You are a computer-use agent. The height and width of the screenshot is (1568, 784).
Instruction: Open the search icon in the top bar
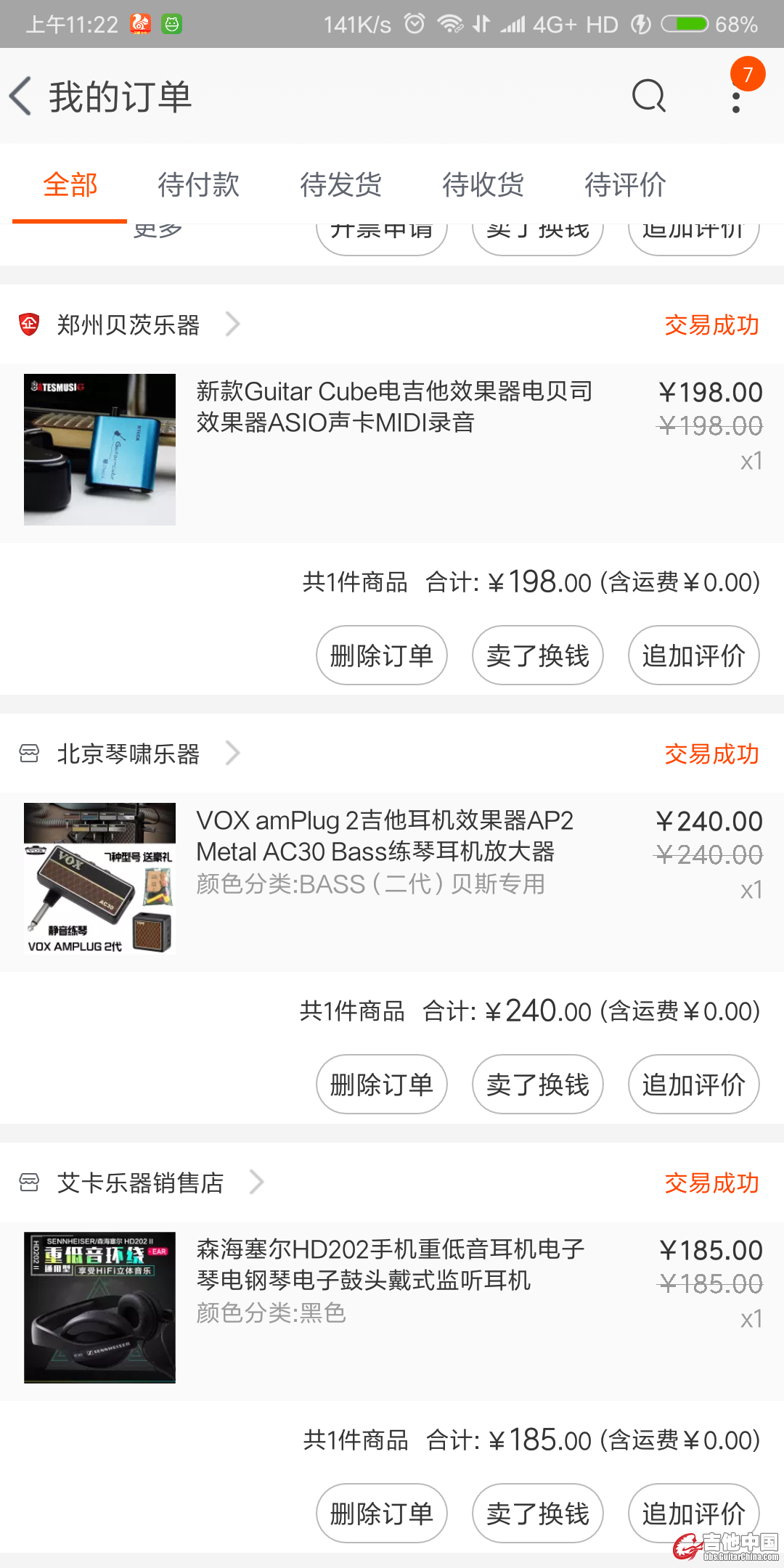tap(648, 97)
